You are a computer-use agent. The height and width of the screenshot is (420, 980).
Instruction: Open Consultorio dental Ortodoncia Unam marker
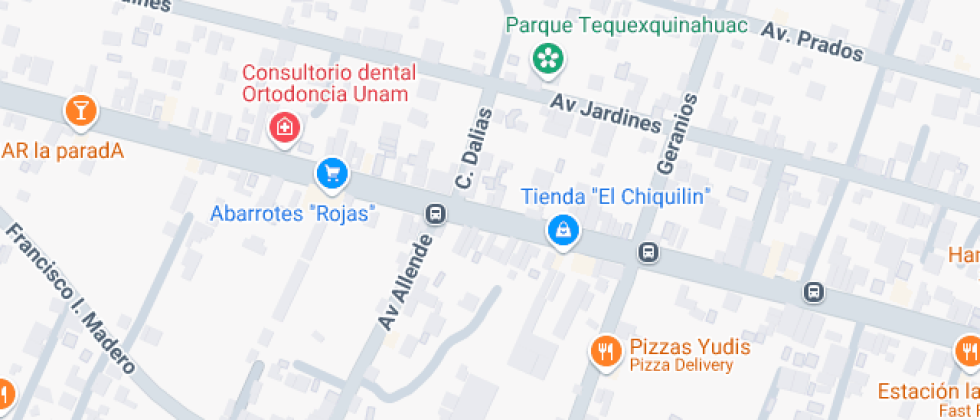(285, 127)
